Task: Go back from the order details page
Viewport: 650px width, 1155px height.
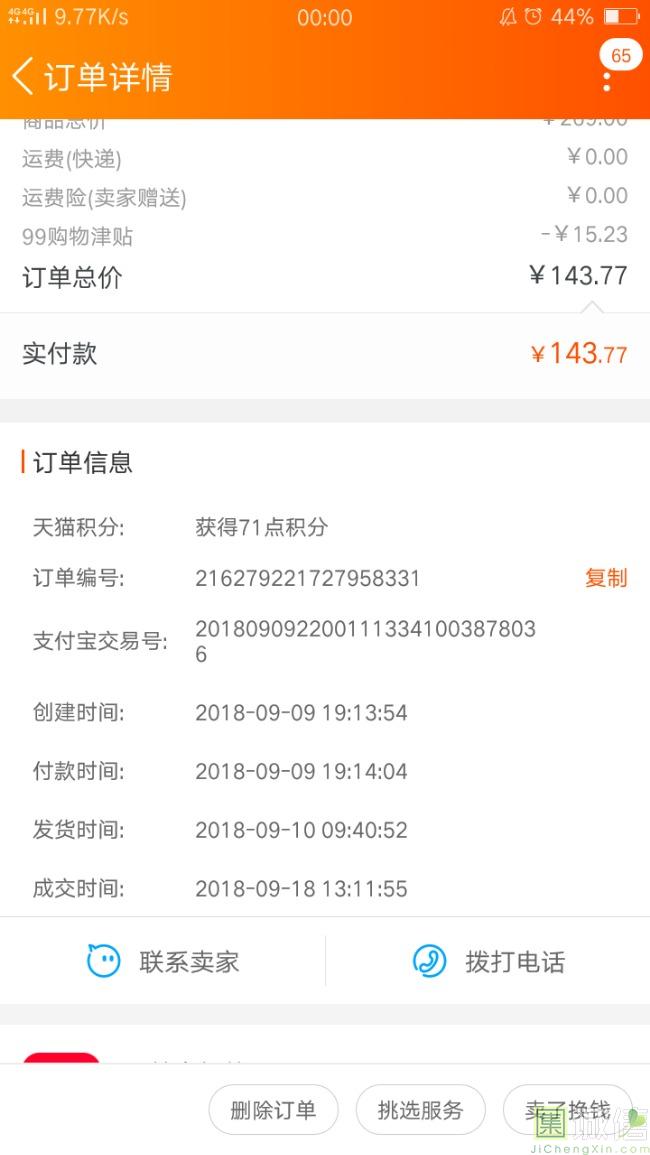Action: pos(24,76)
